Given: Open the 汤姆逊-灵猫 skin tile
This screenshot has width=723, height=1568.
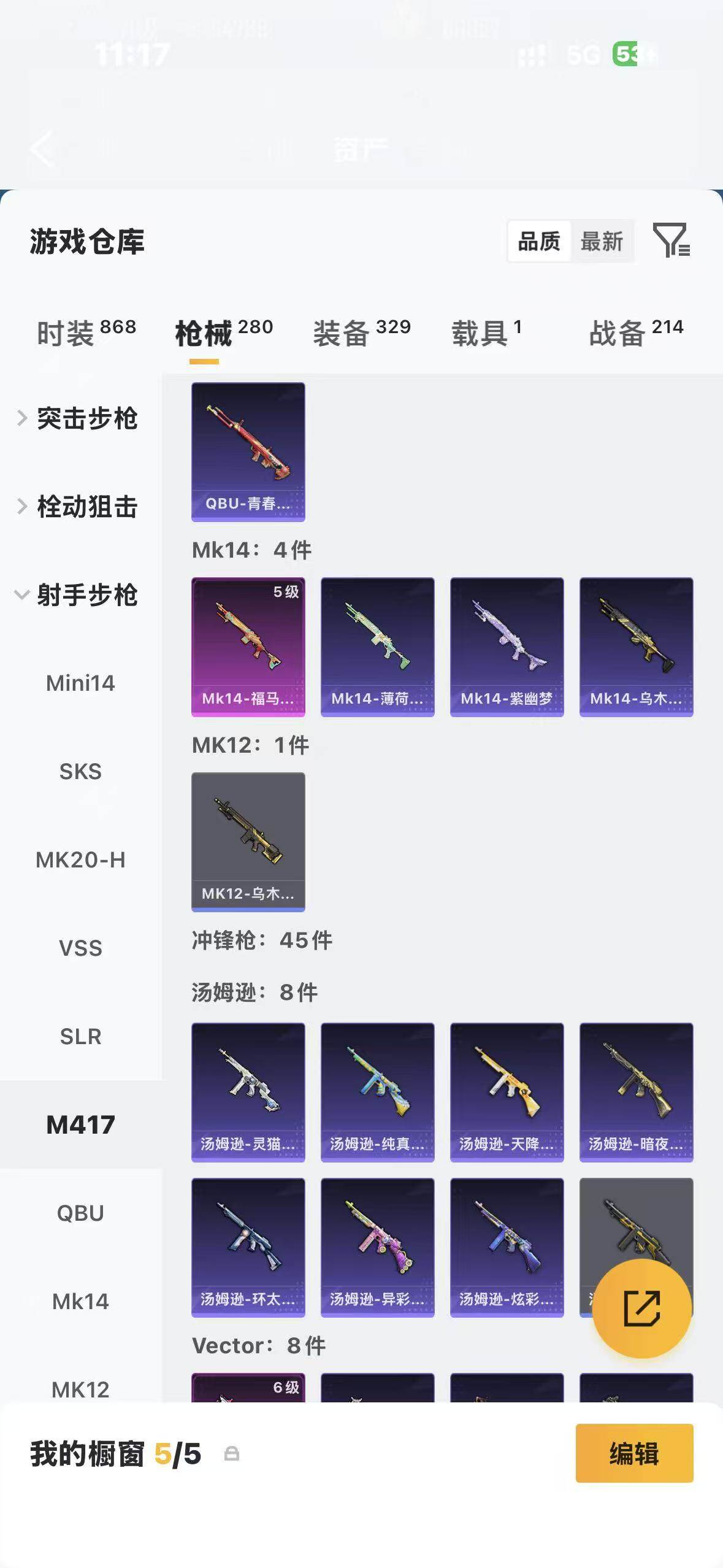Looking at the screenshot, I should [x=248, y=1093].
